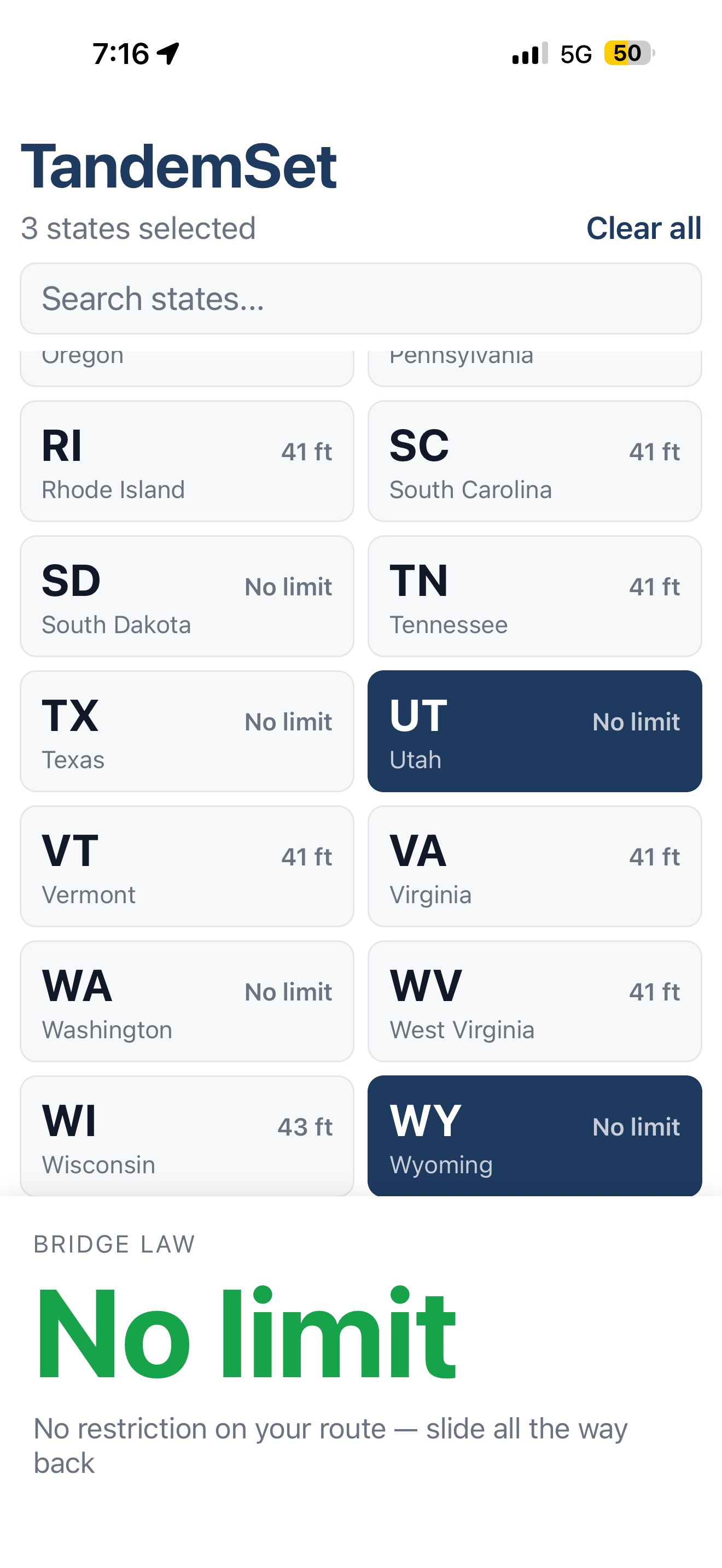Viewport: 722px width, 1568px height.
Task: Deselect the Utah tile
Action: point(534,731)
